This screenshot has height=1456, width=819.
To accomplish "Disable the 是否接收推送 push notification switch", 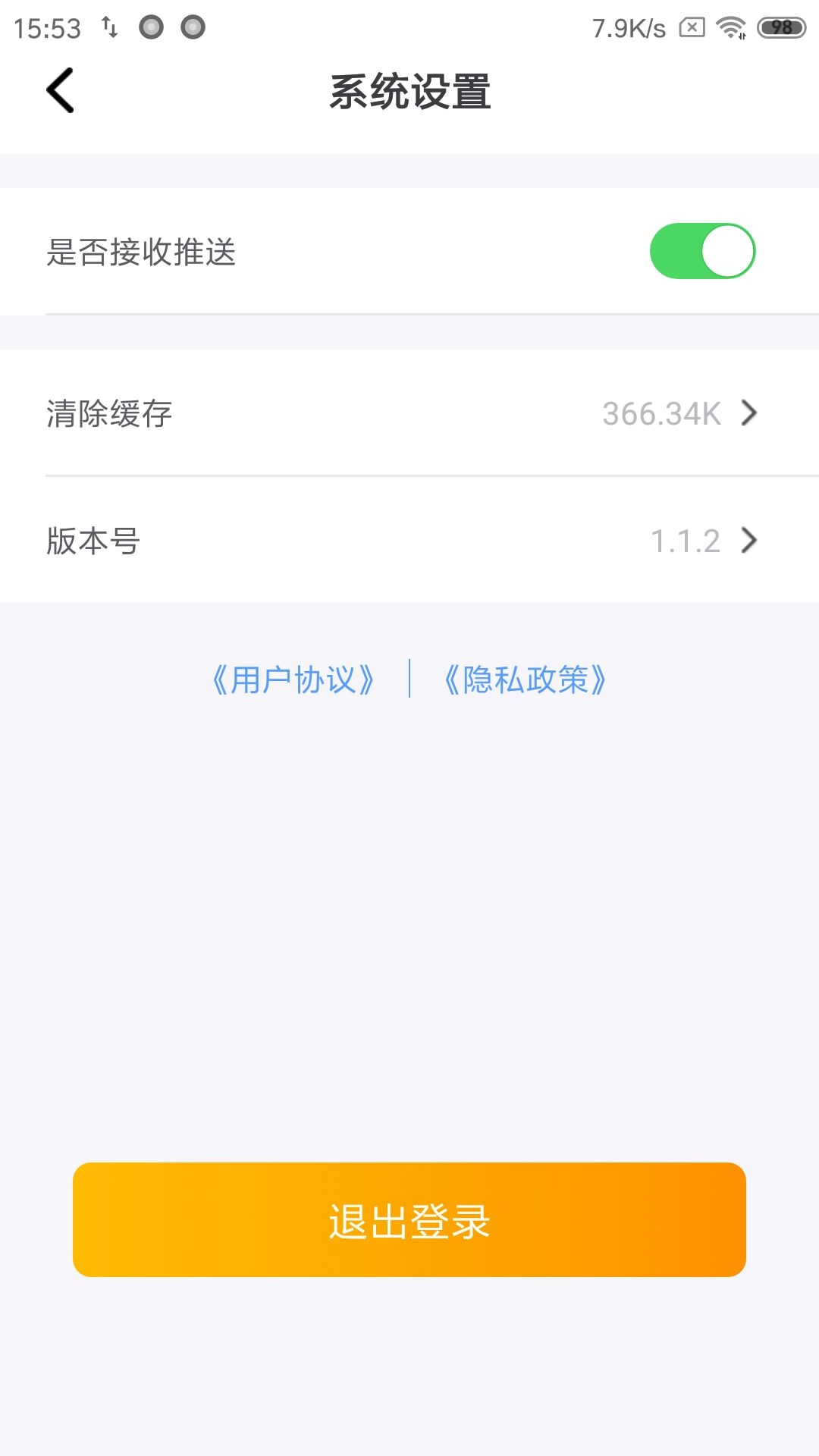I will (704, 250).
